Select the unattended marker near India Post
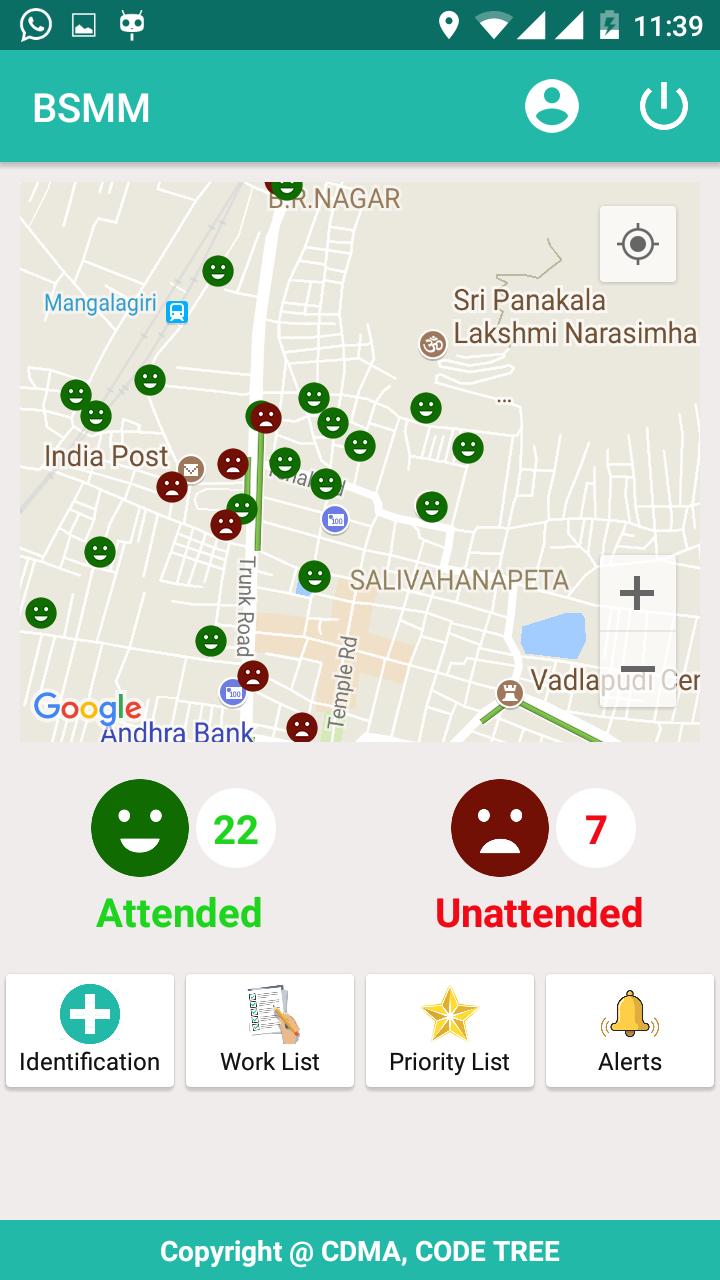This screenshot has width=720, height=1280. point(172,487)
